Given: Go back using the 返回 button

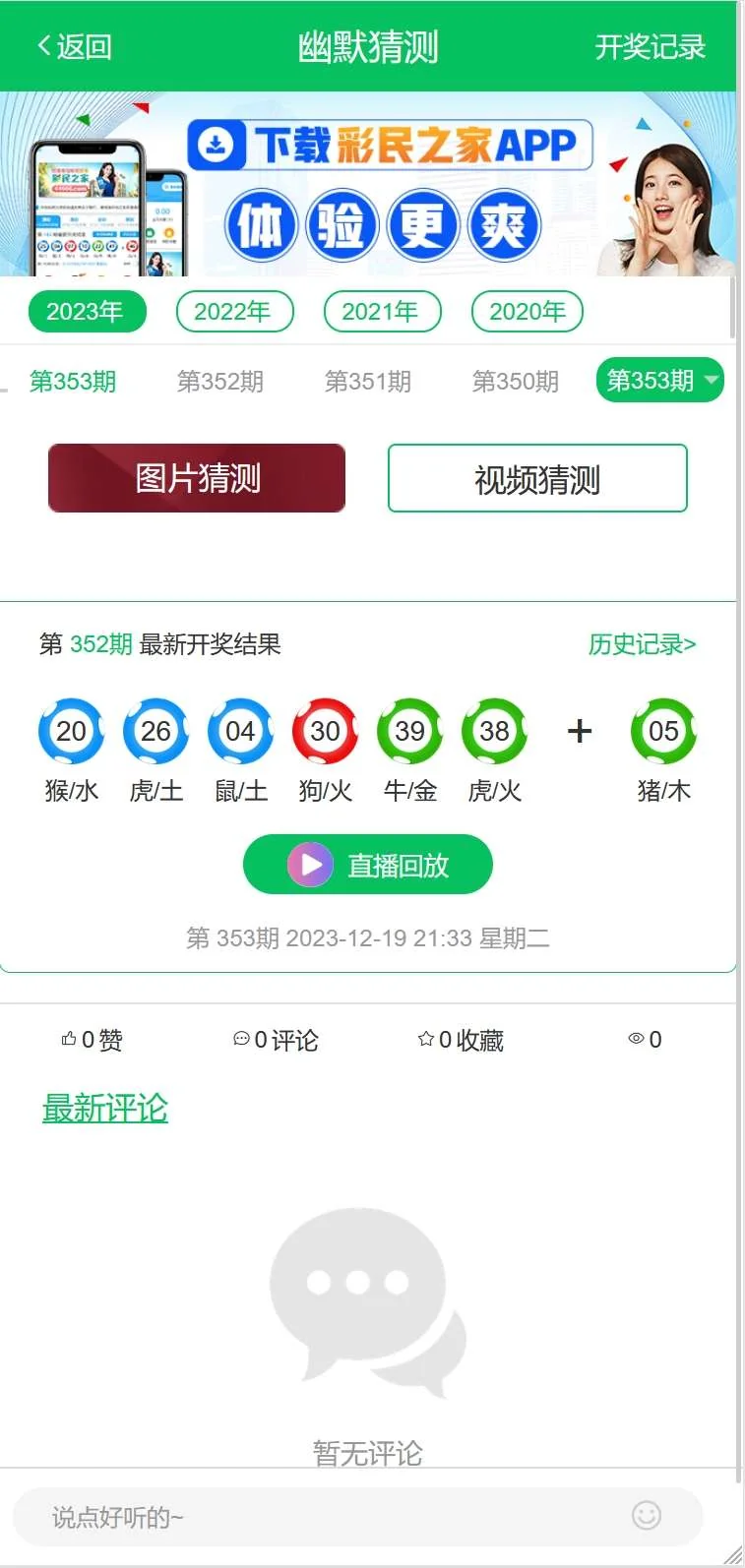Looking at the screenshot, I should (x=75, y=46).
